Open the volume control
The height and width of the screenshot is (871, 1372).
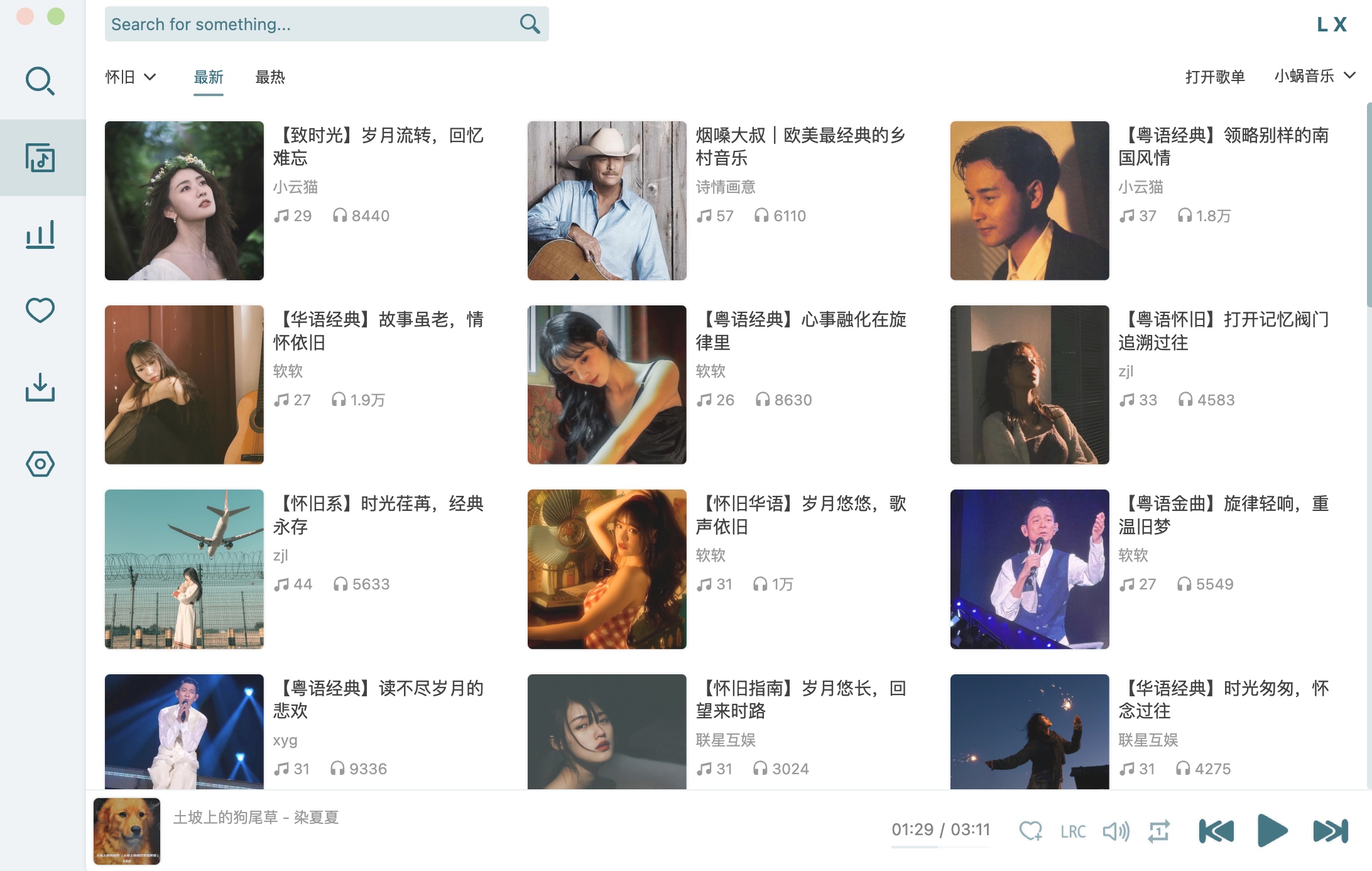1116,831
